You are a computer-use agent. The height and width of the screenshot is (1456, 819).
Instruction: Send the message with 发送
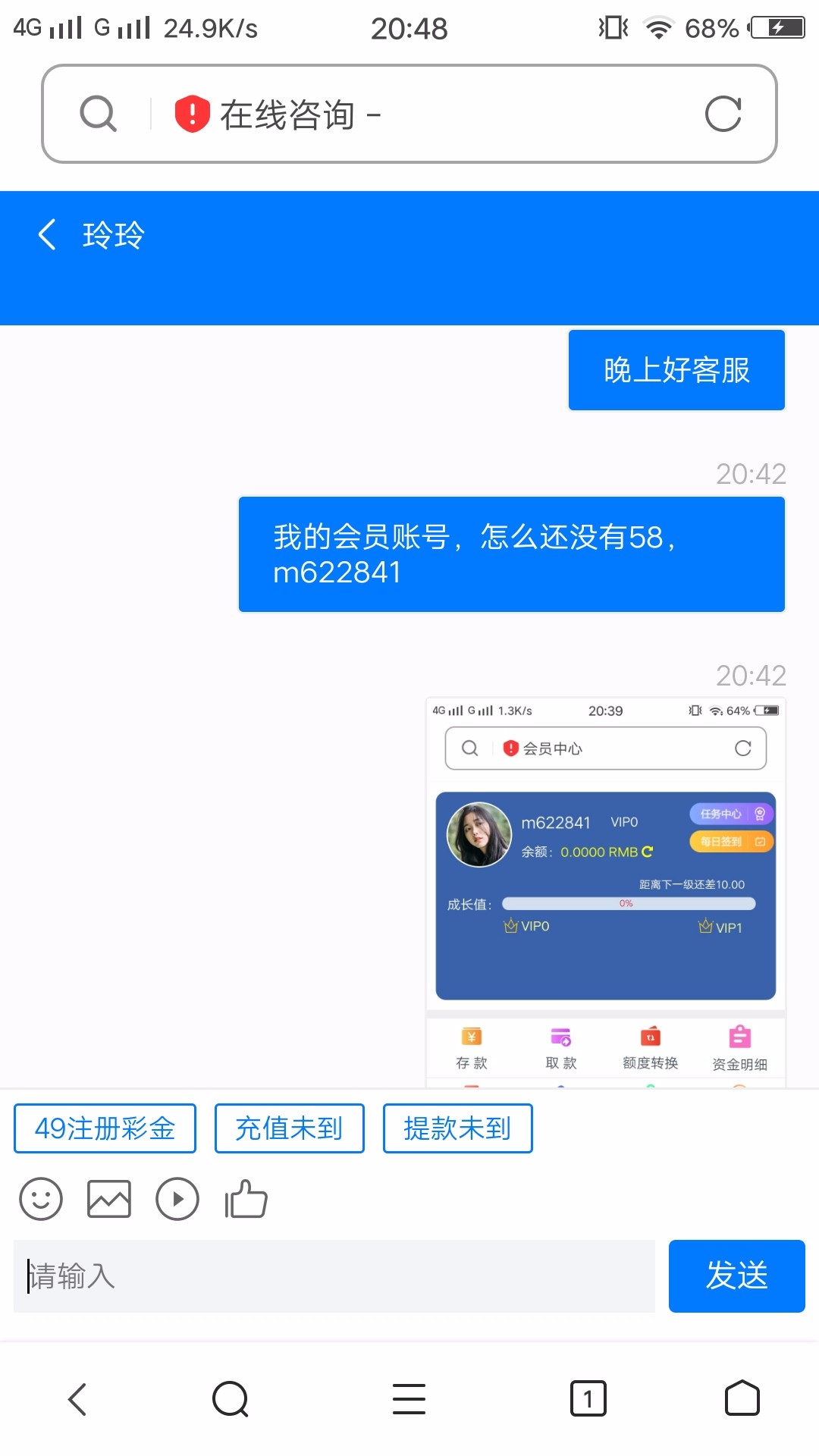point(736,1276)
